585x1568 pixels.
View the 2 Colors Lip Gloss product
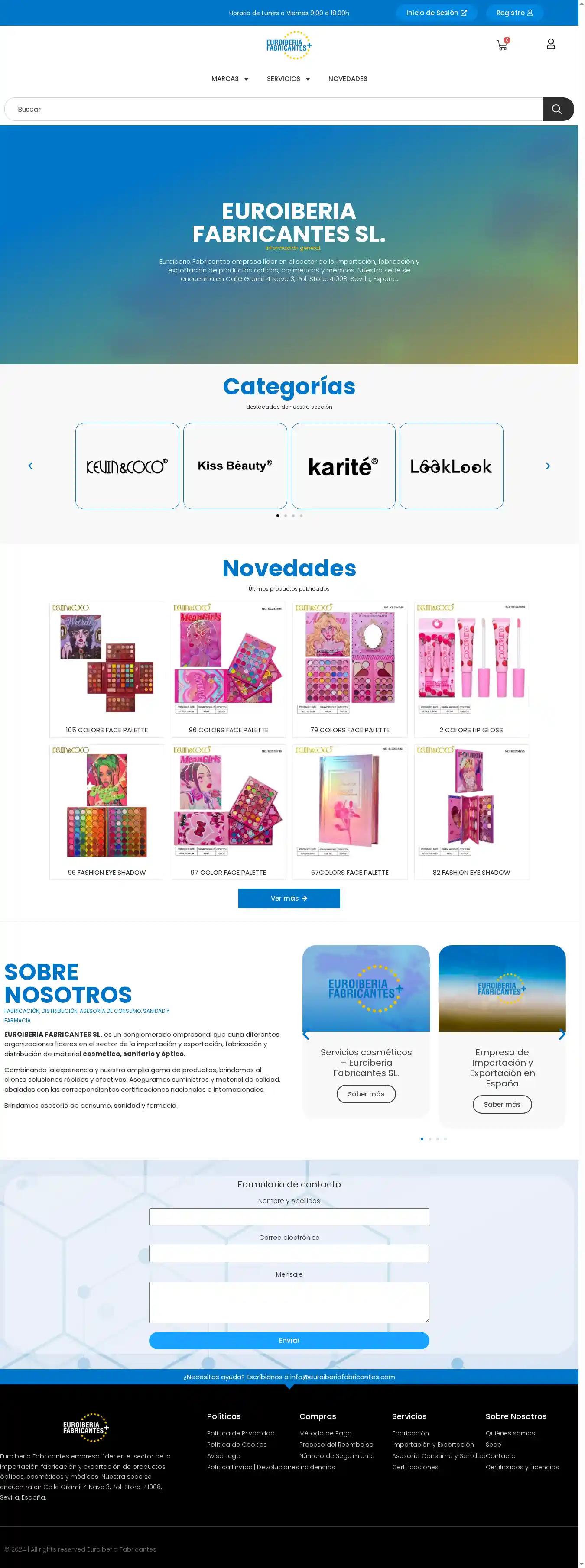[471, 668]
